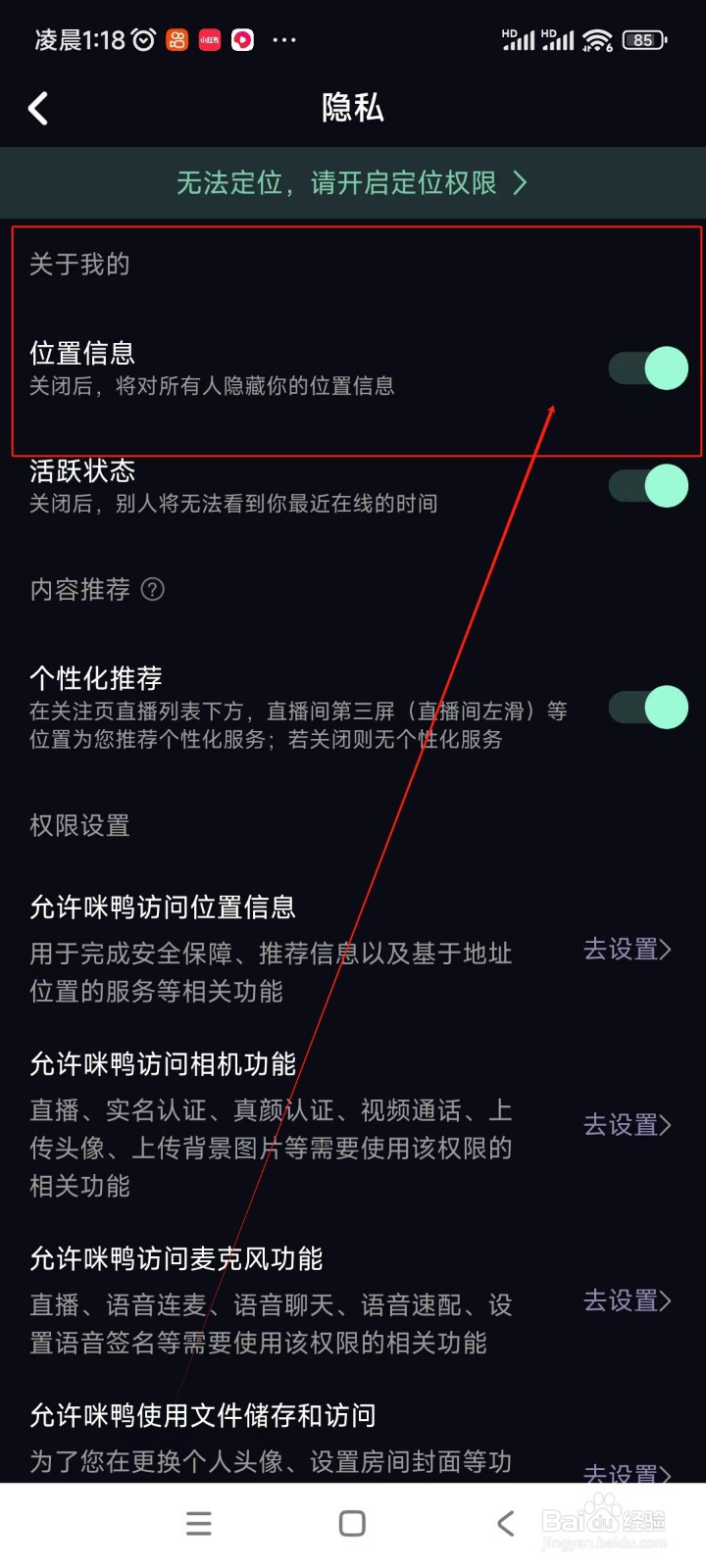Tap the back arrow on the 隐私 page
Image resolution: width=706 pixels, height=1568 pixels.
38,109
